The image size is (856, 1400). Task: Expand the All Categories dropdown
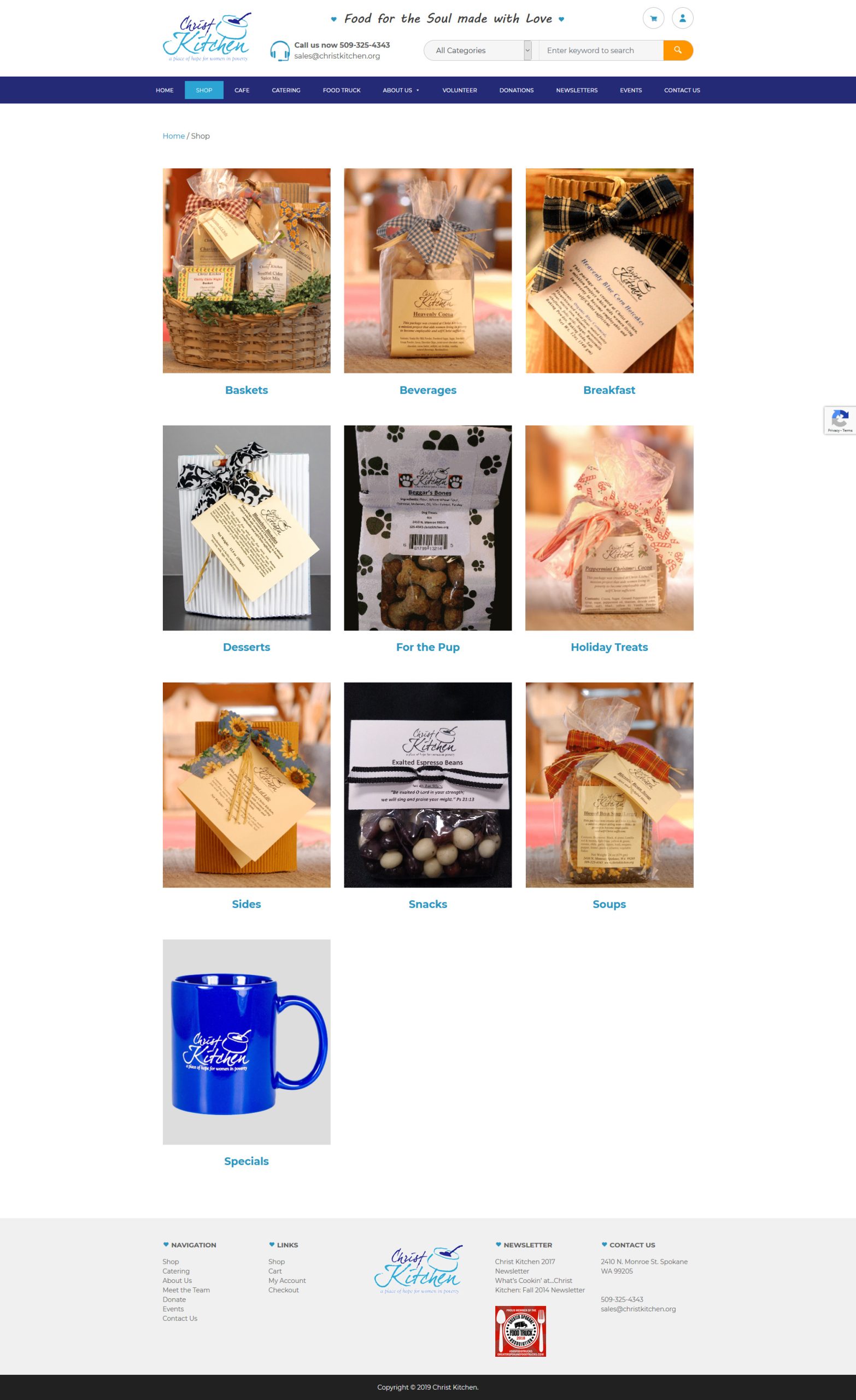point(478,50)
